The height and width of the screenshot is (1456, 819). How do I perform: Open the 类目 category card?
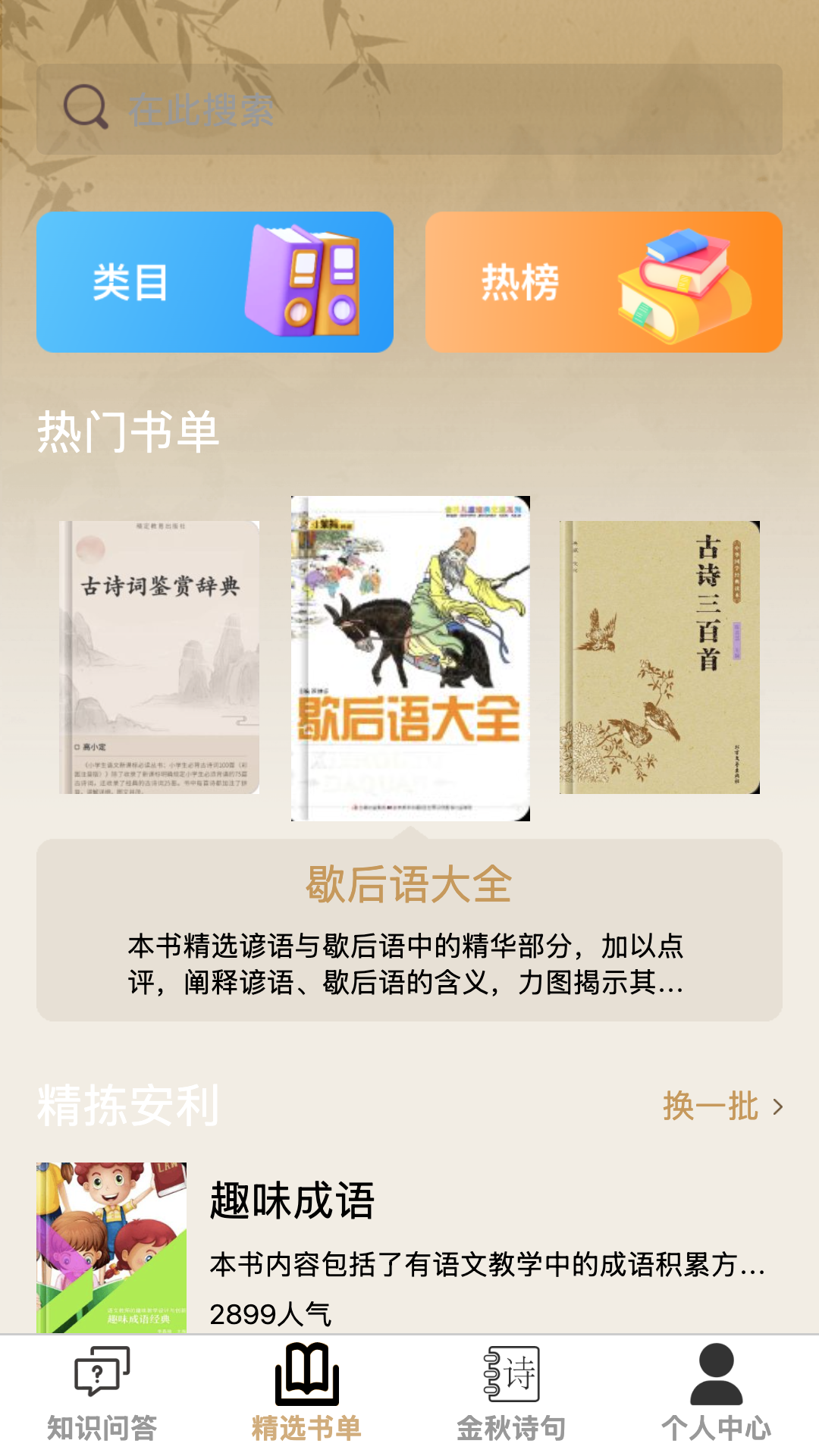[215, 282]
